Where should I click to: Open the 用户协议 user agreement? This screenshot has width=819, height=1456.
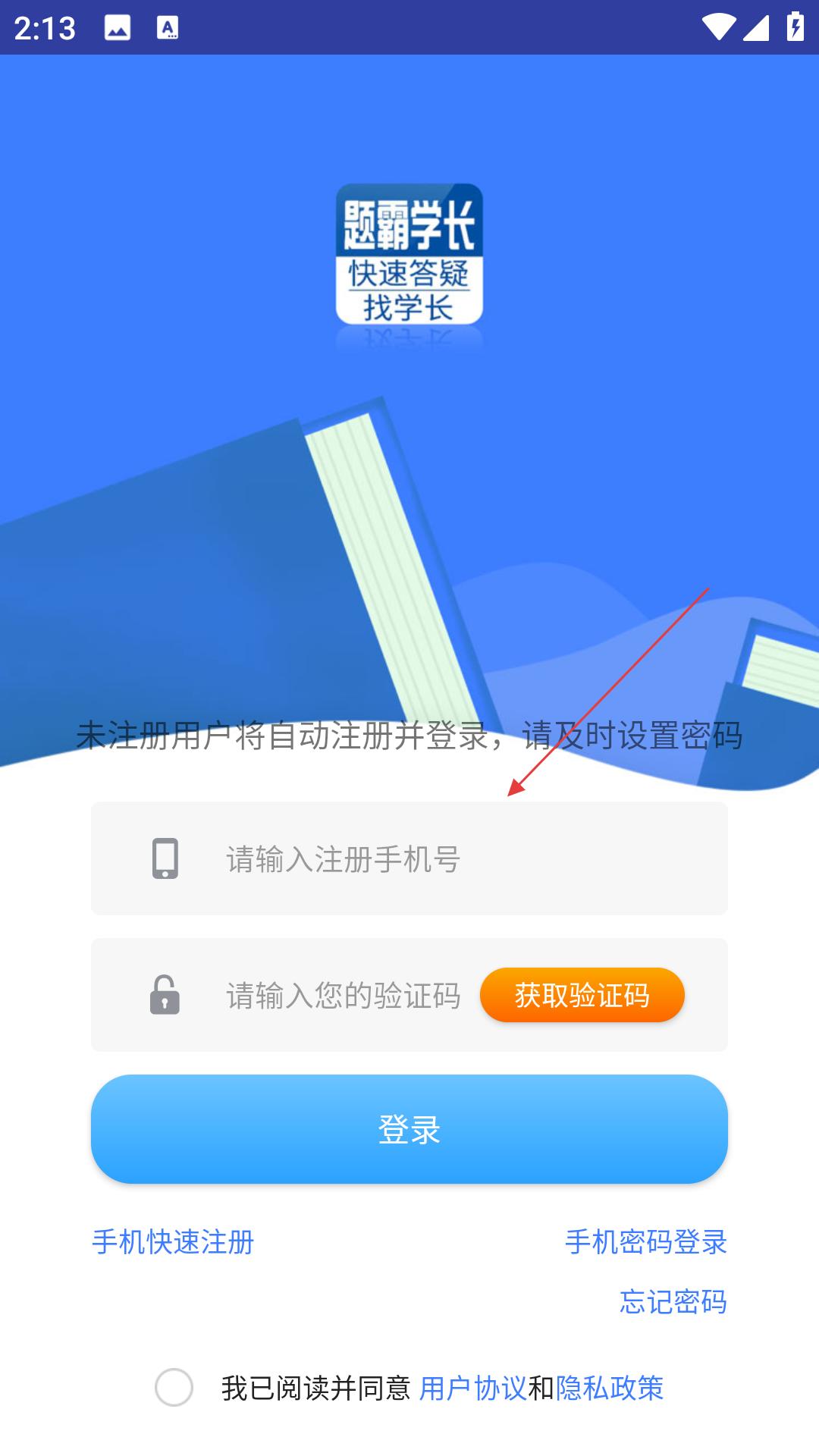click(472, 1388)
